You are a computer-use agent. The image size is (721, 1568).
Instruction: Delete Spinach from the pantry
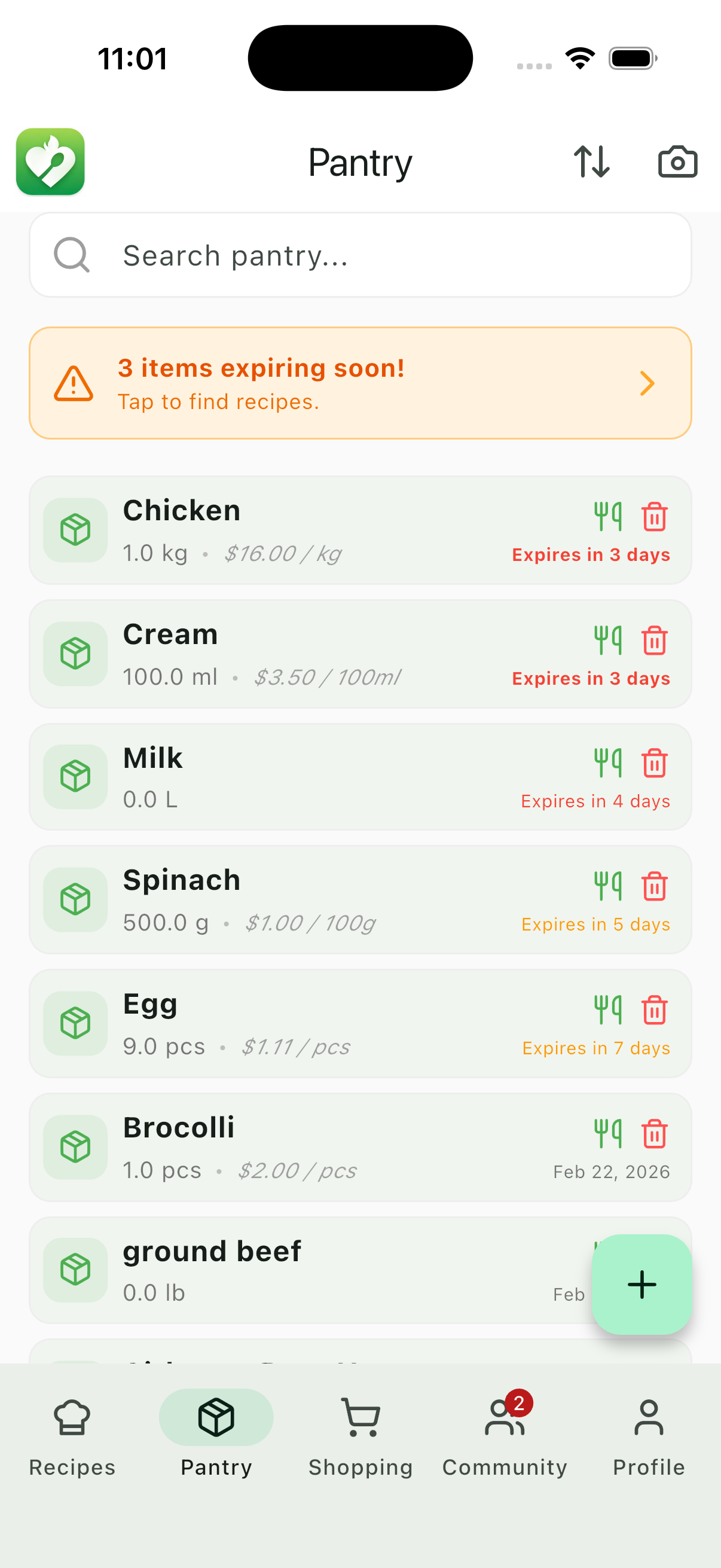click(x=655, y=886)
